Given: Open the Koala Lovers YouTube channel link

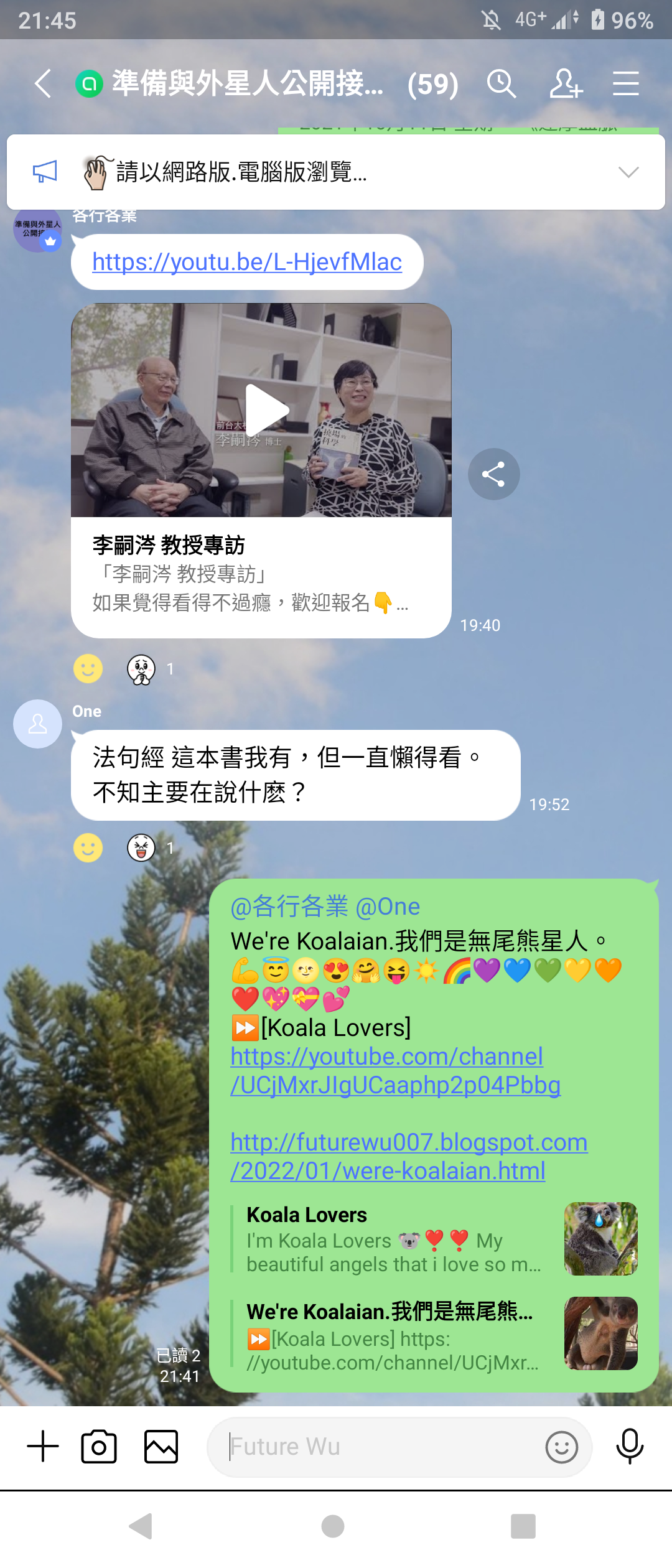Looking at the screenshot, I should coord(394,1070).
